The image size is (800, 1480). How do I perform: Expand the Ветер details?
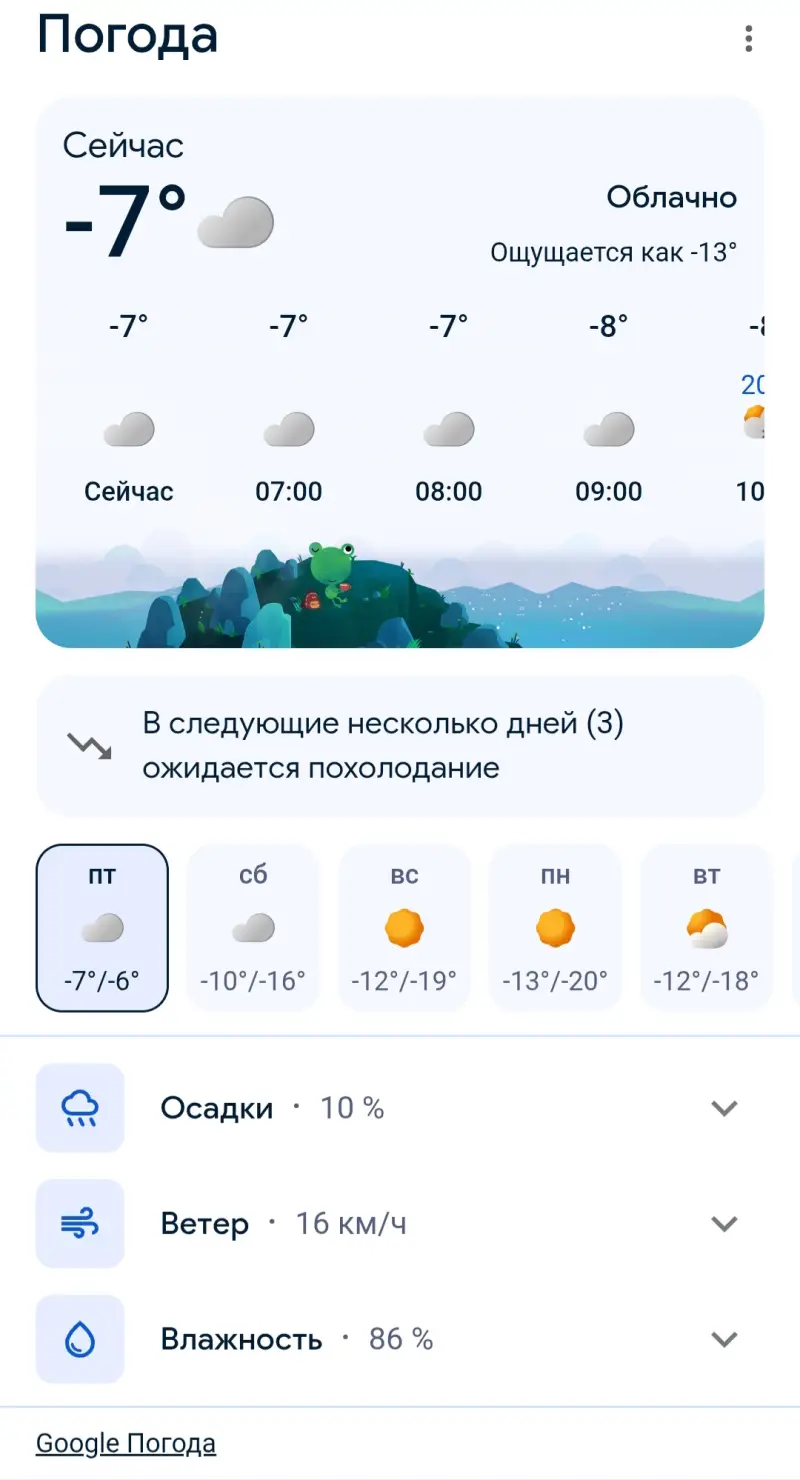(723, 1224)
